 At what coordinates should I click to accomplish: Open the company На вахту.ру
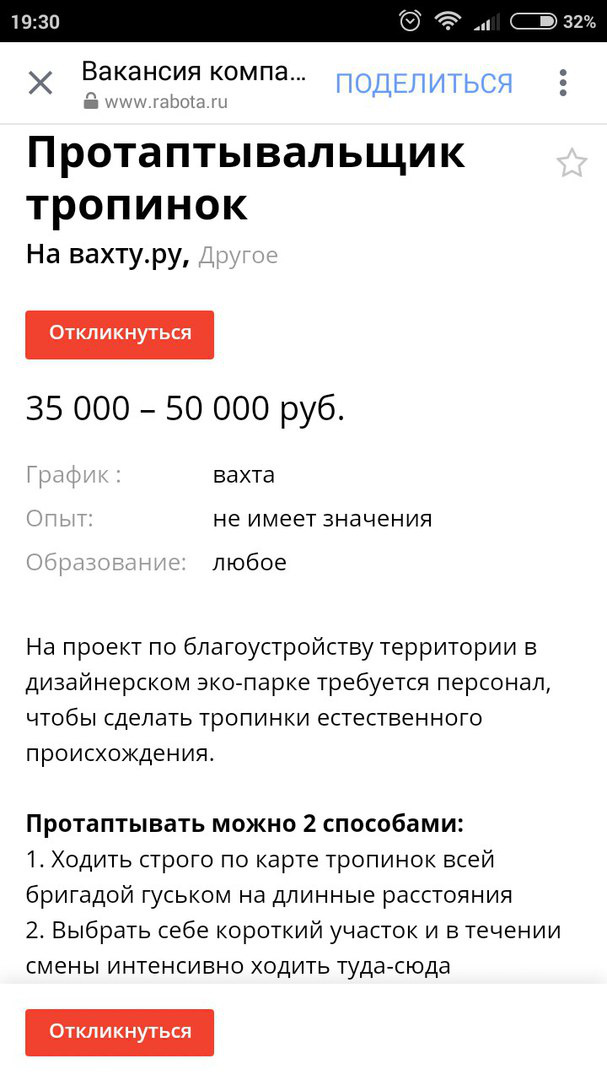tap(107, 255)
